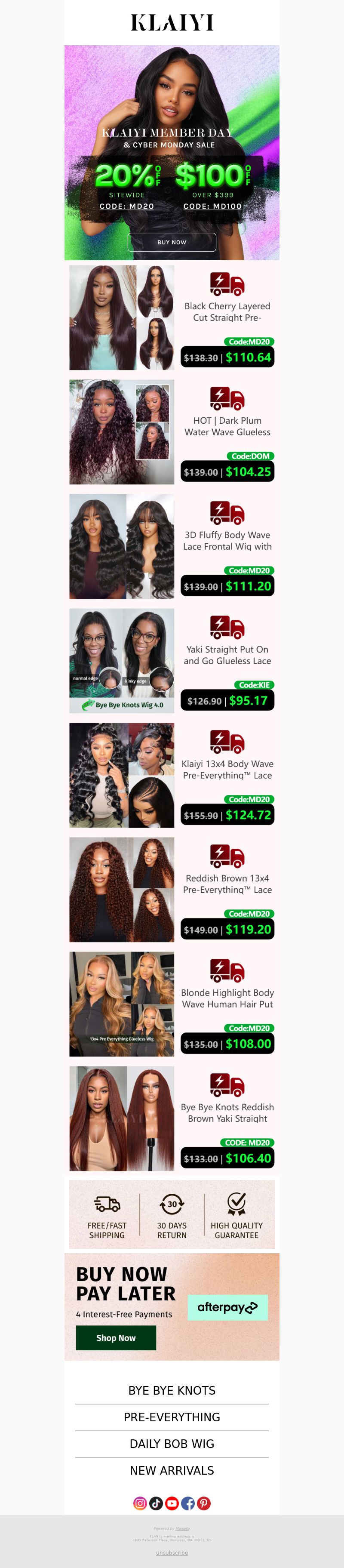This screenshot has width=344, height=1568.
Task: Open Reddish Brown 13x4 Pre-Everything Lace wig
Action: [x=227, y=884]
